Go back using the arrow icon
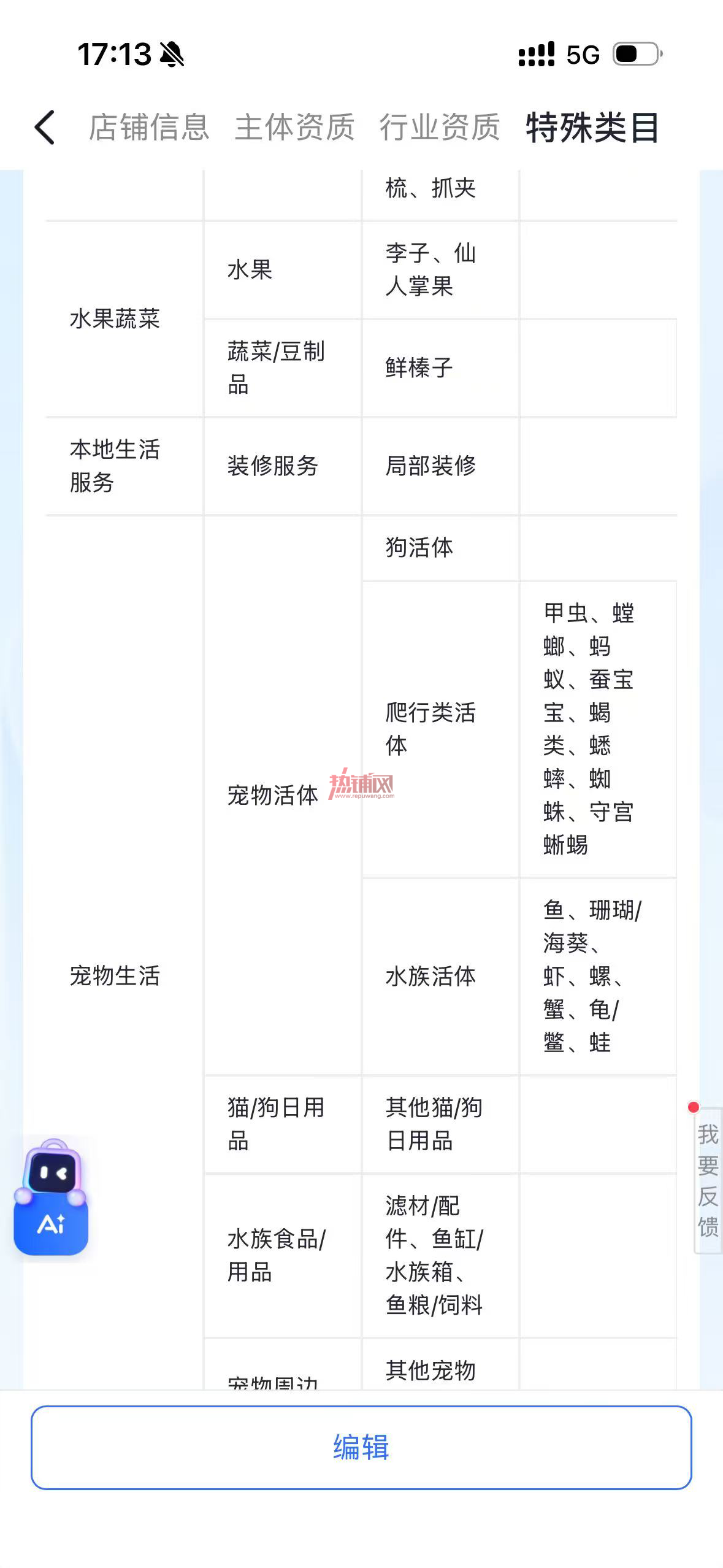The height and width of the screenshot is (1568, 723). coord(45,128)
